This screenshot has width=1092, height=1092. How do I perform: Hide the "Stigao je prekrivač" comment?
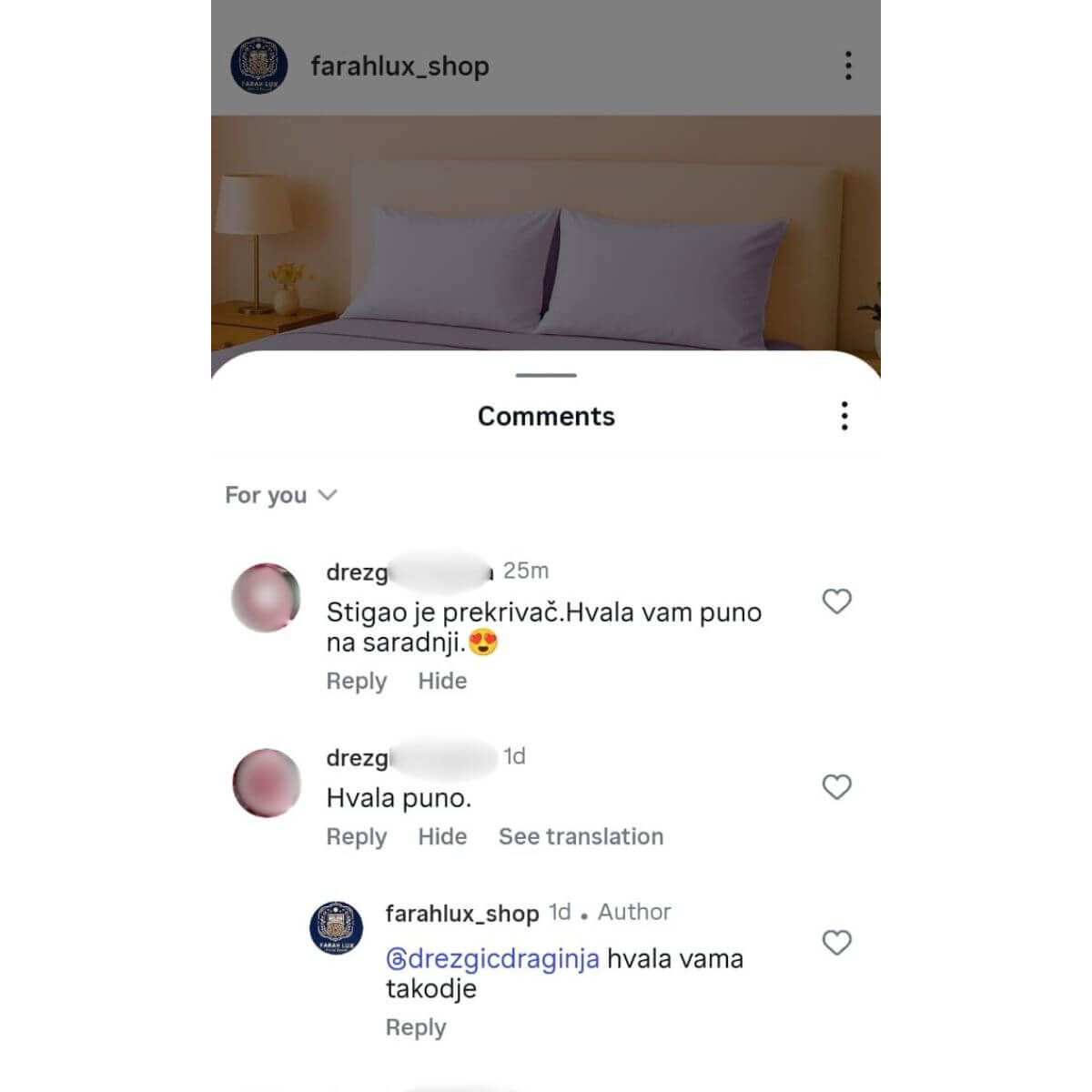pos(442,681)
